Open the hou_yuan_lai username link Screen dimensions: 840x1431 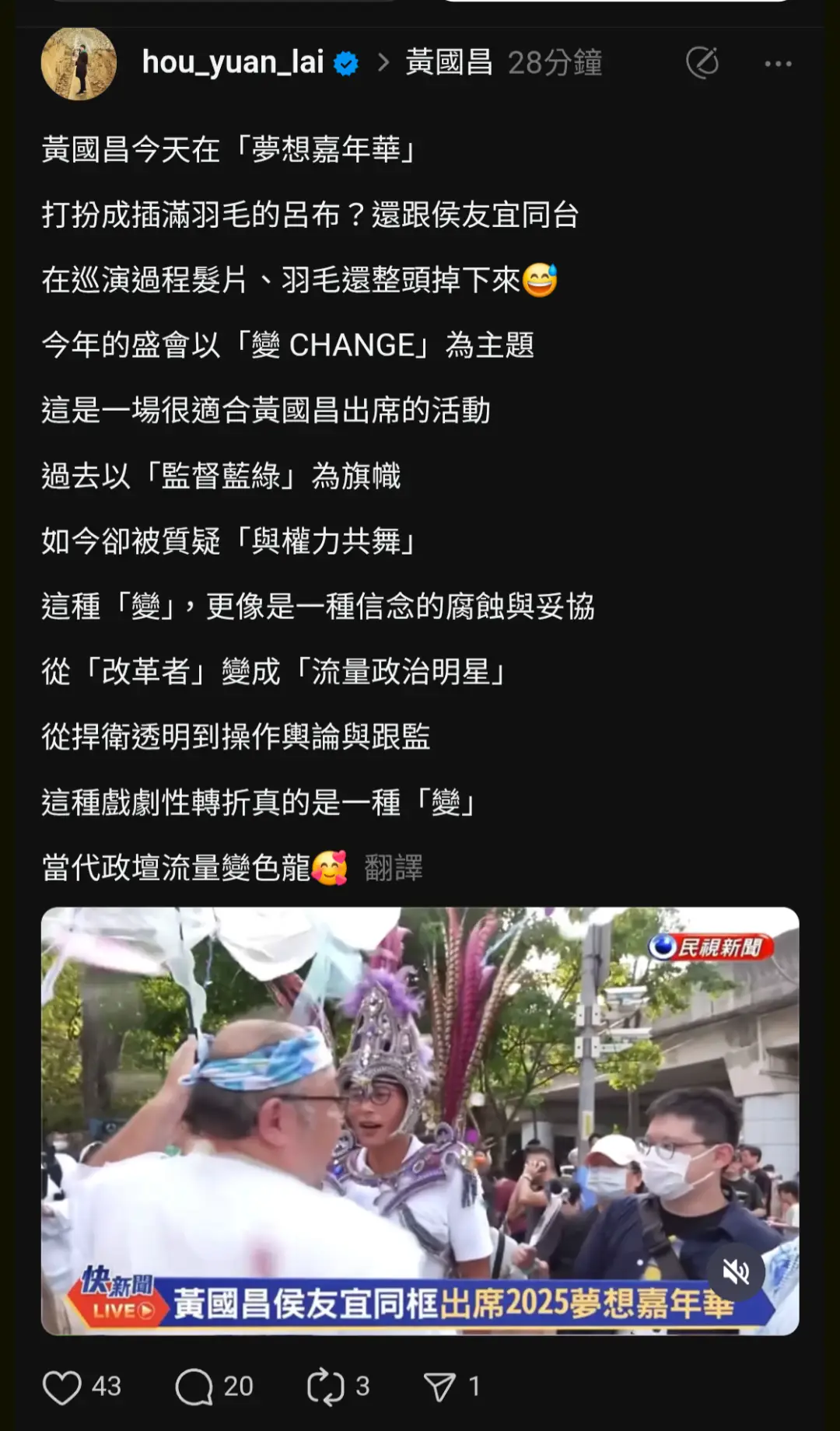pyautogui.click(x=233, y=62)
